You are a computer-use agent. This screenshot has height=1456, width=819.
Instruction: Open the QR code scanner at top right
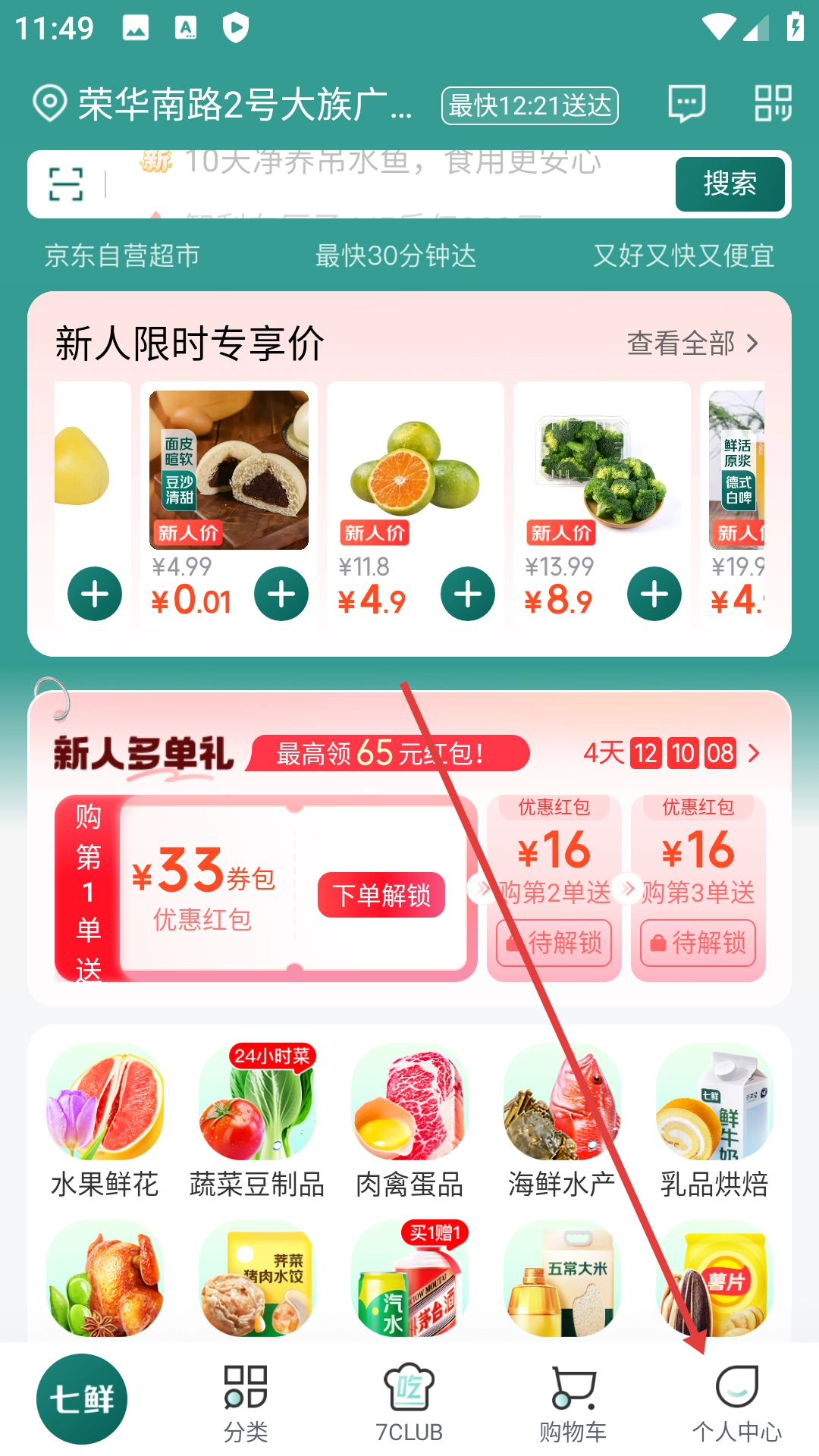point(773,104)
